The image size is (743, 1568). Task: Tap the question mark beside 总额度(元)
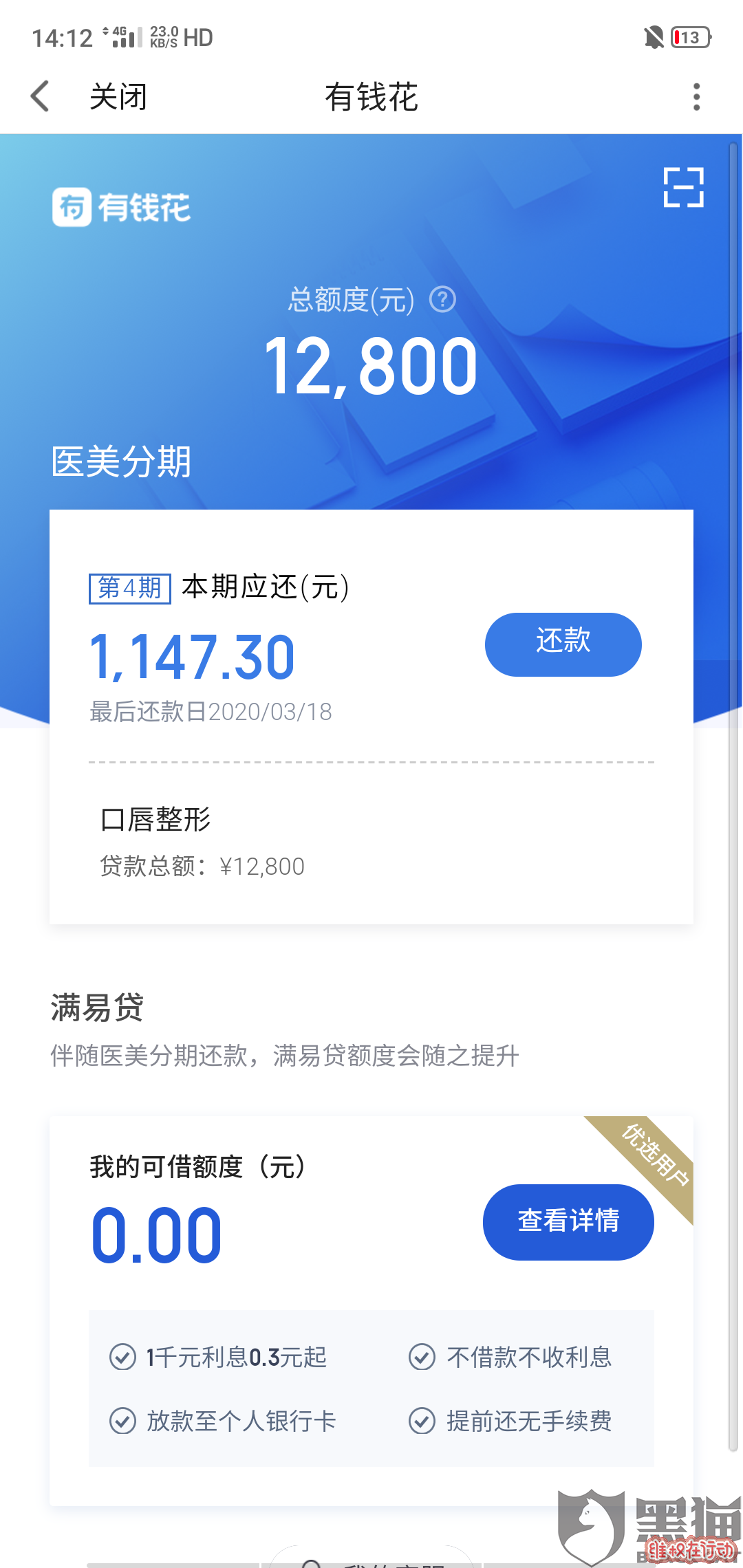coord(442,300)
